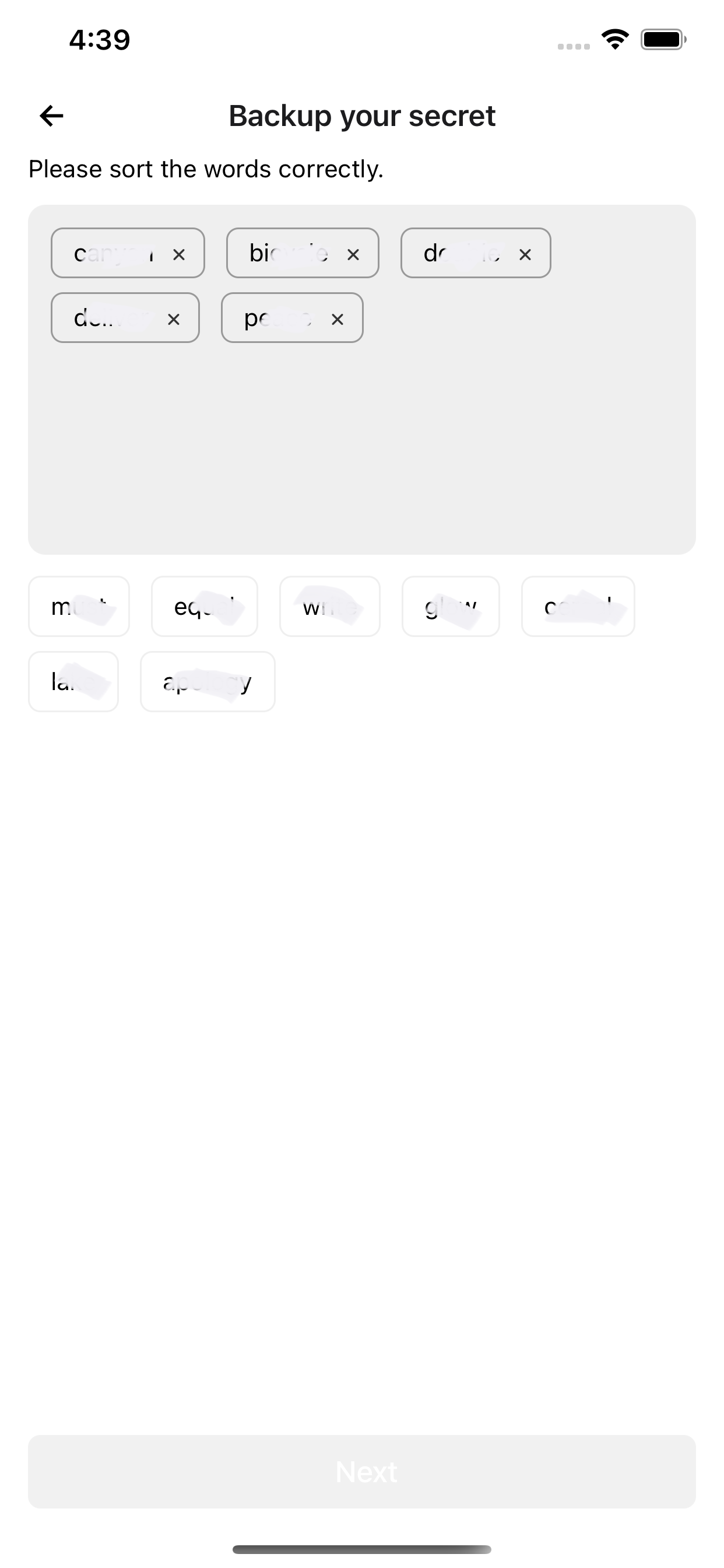Add the word chip starting with "la"
Image resolution: width=724 pixels, height=1568 pixels.
click(73, 682)
